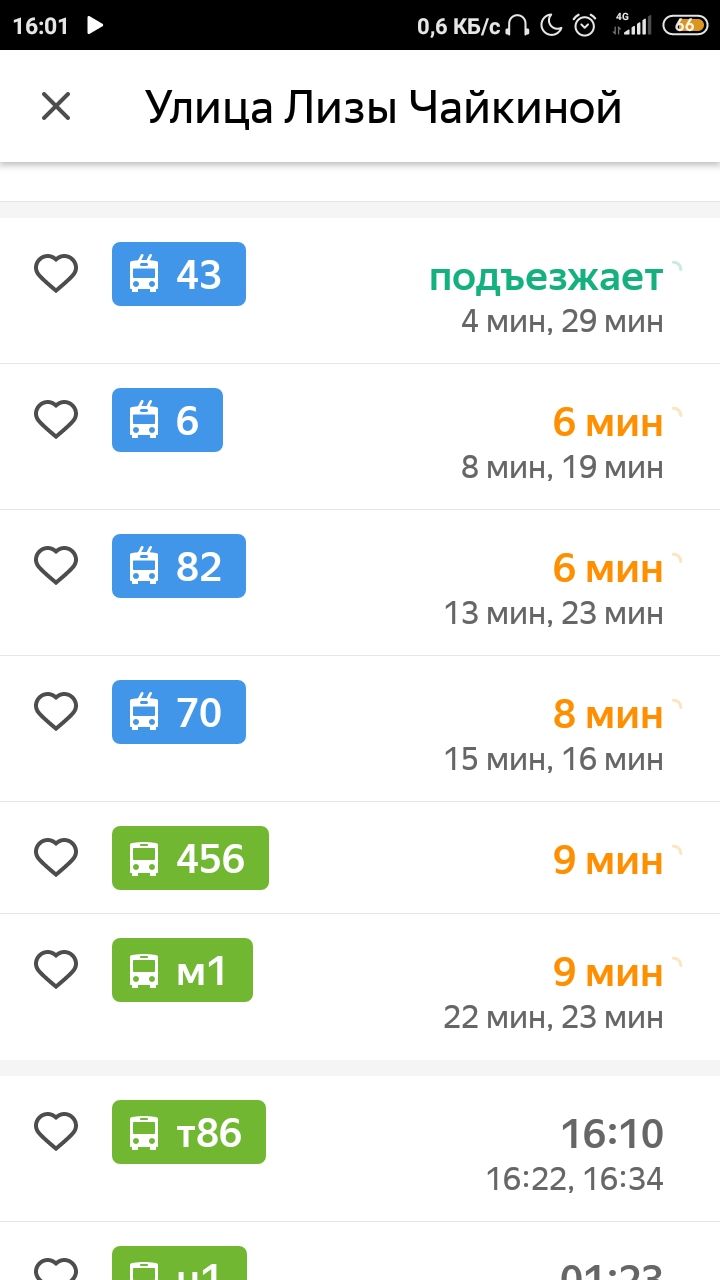Favorite trolleybus route 43
The height and width of the screenshot is (1280, 720).
point(56,273)
